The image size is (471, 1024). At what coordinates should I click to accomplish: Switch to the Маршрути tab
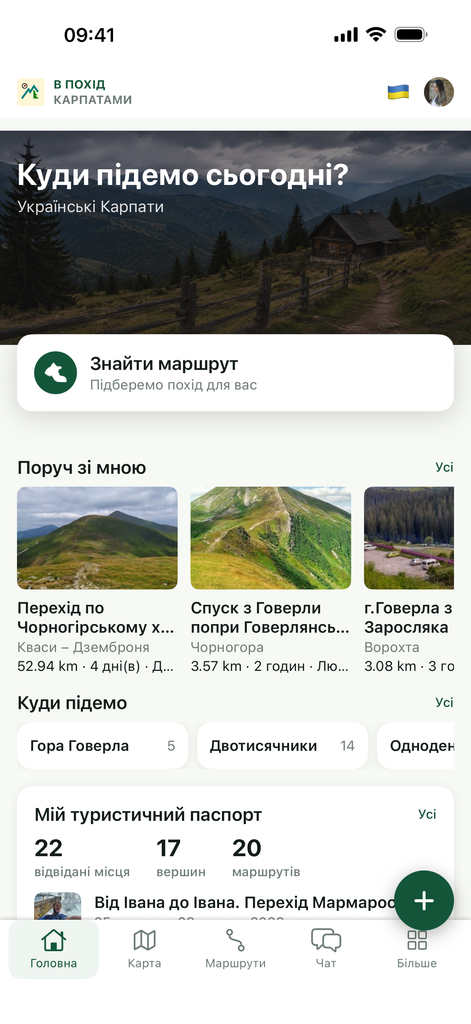[x=235, y=950]
